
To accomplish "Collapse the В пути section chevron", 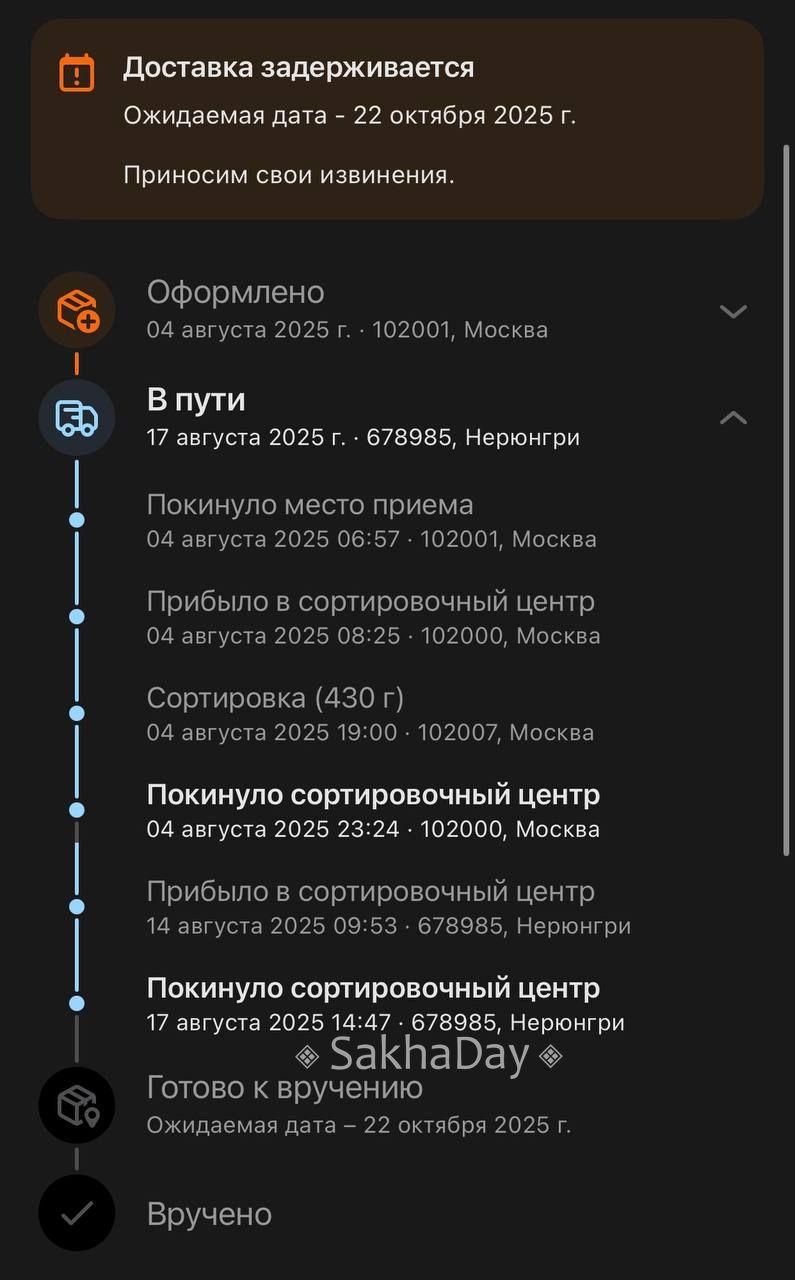I will [733, 418].
